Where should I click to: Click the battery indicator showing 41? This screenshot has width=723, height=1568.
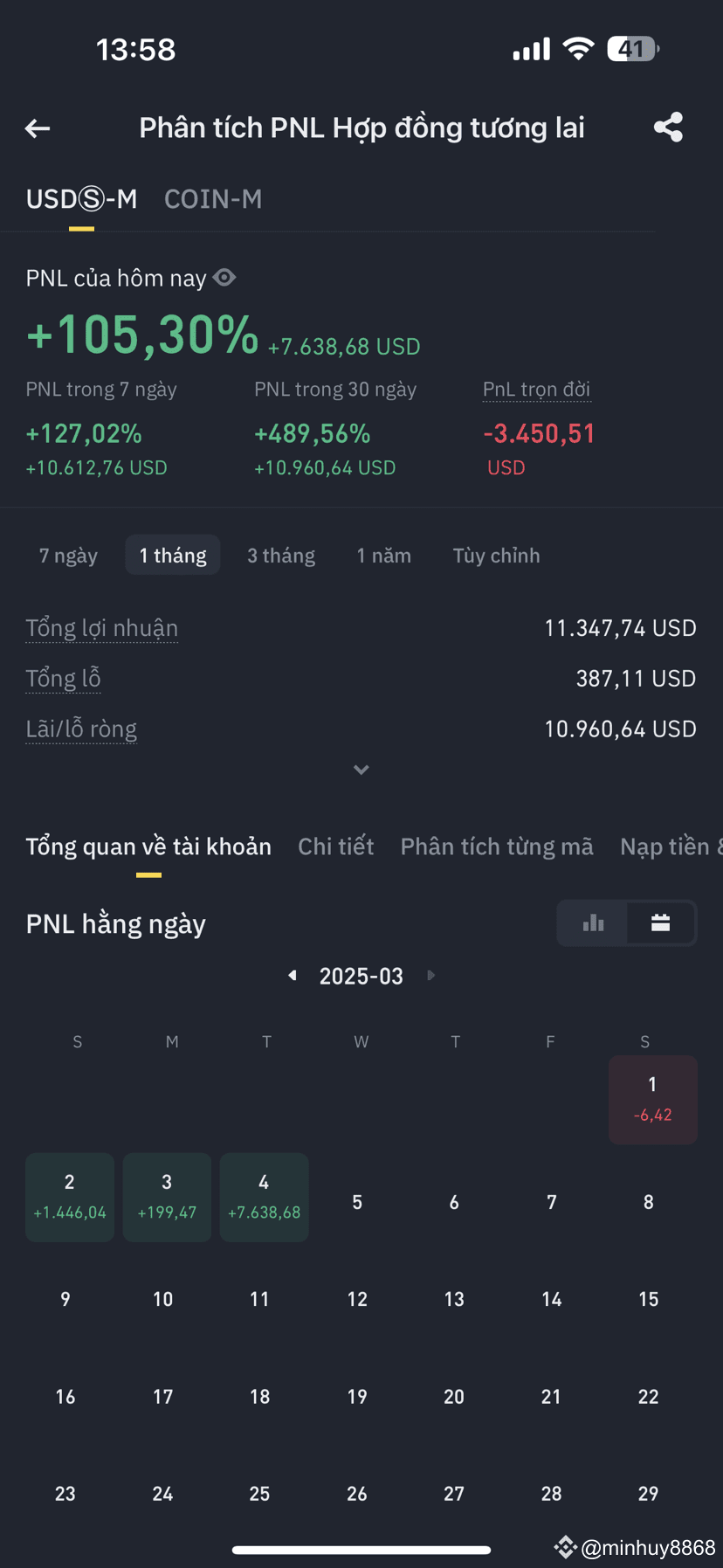pyautogui.click(x=630, y=48)
